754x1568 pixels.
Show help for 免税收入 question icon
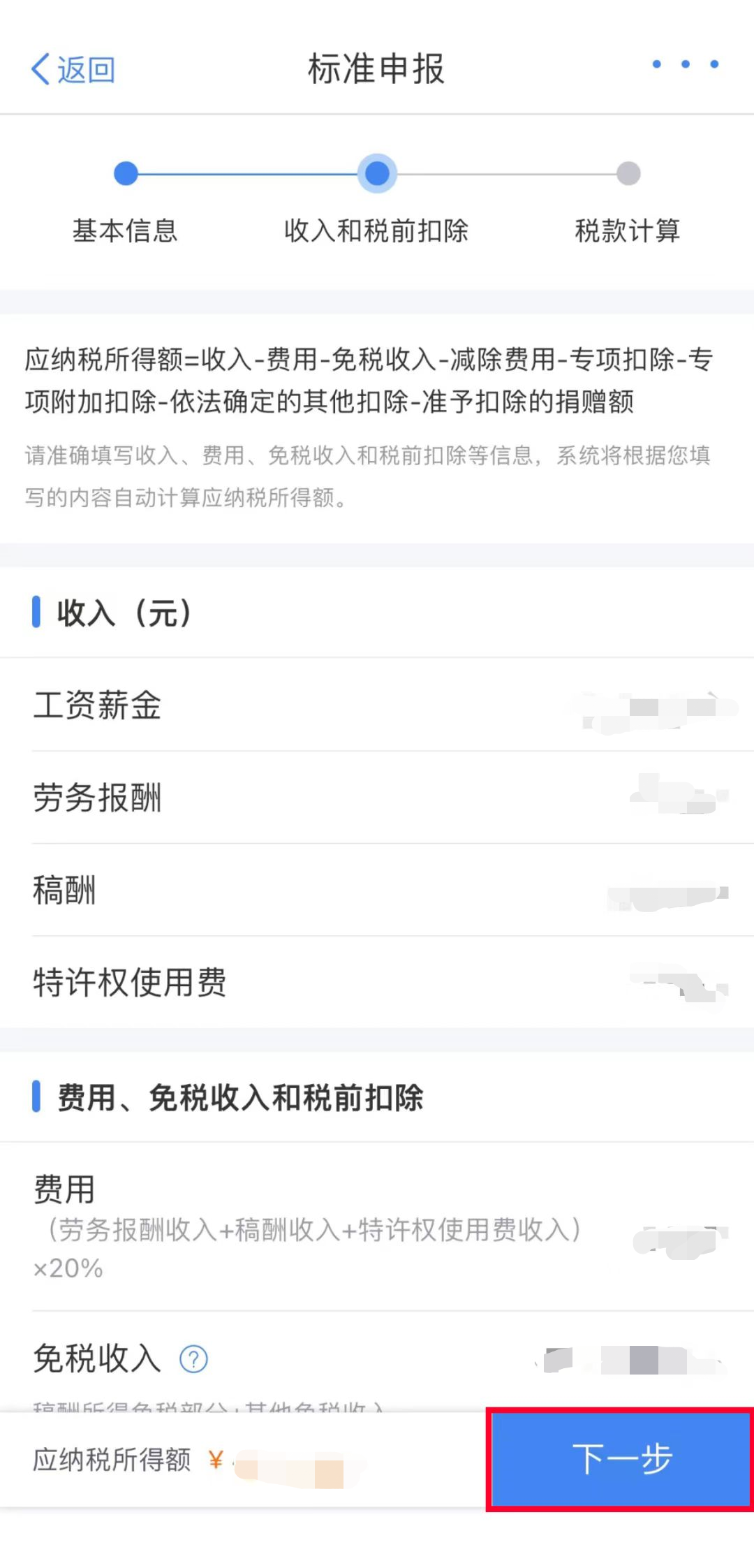pos(193,1359)
